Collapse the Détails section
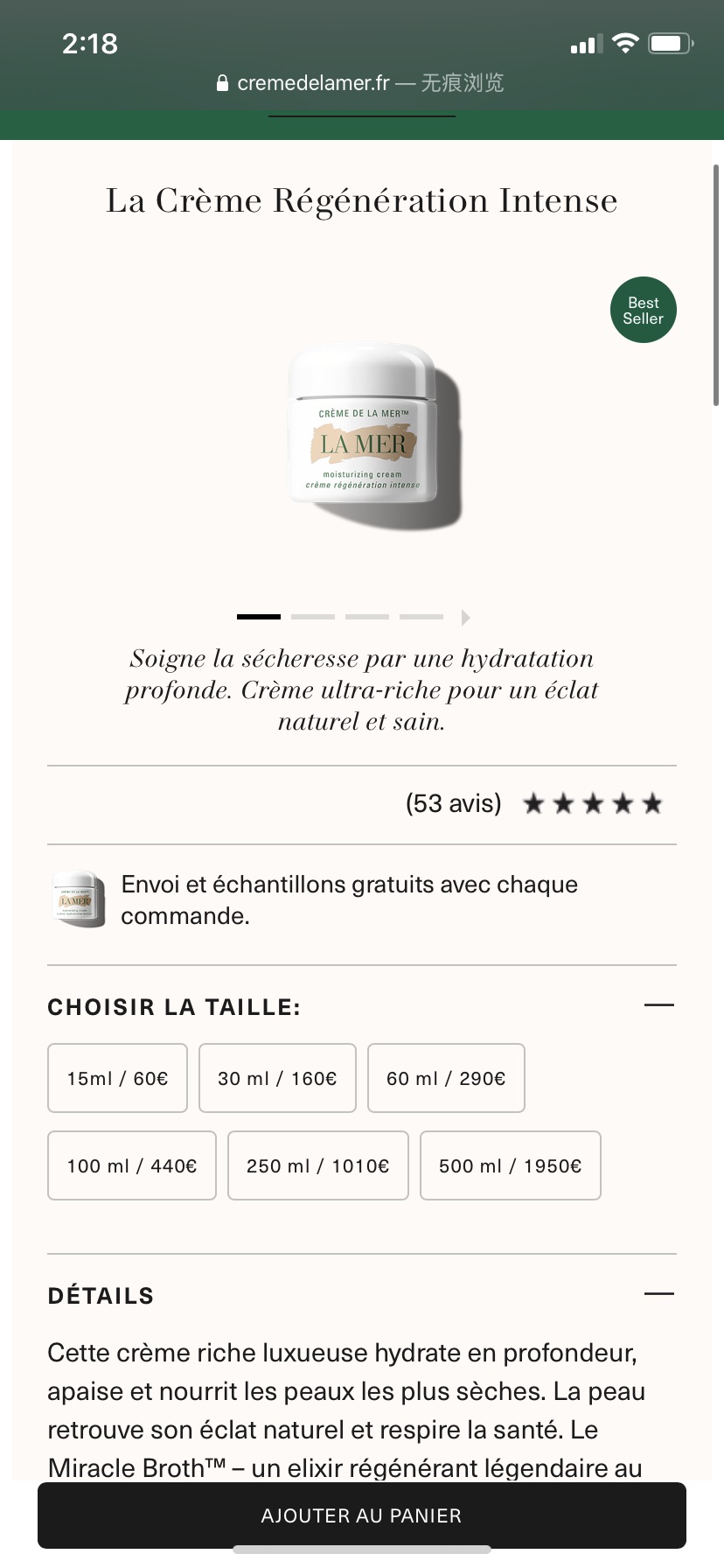The width and height of the screenshot is (724, 1568). point(659,1293)
